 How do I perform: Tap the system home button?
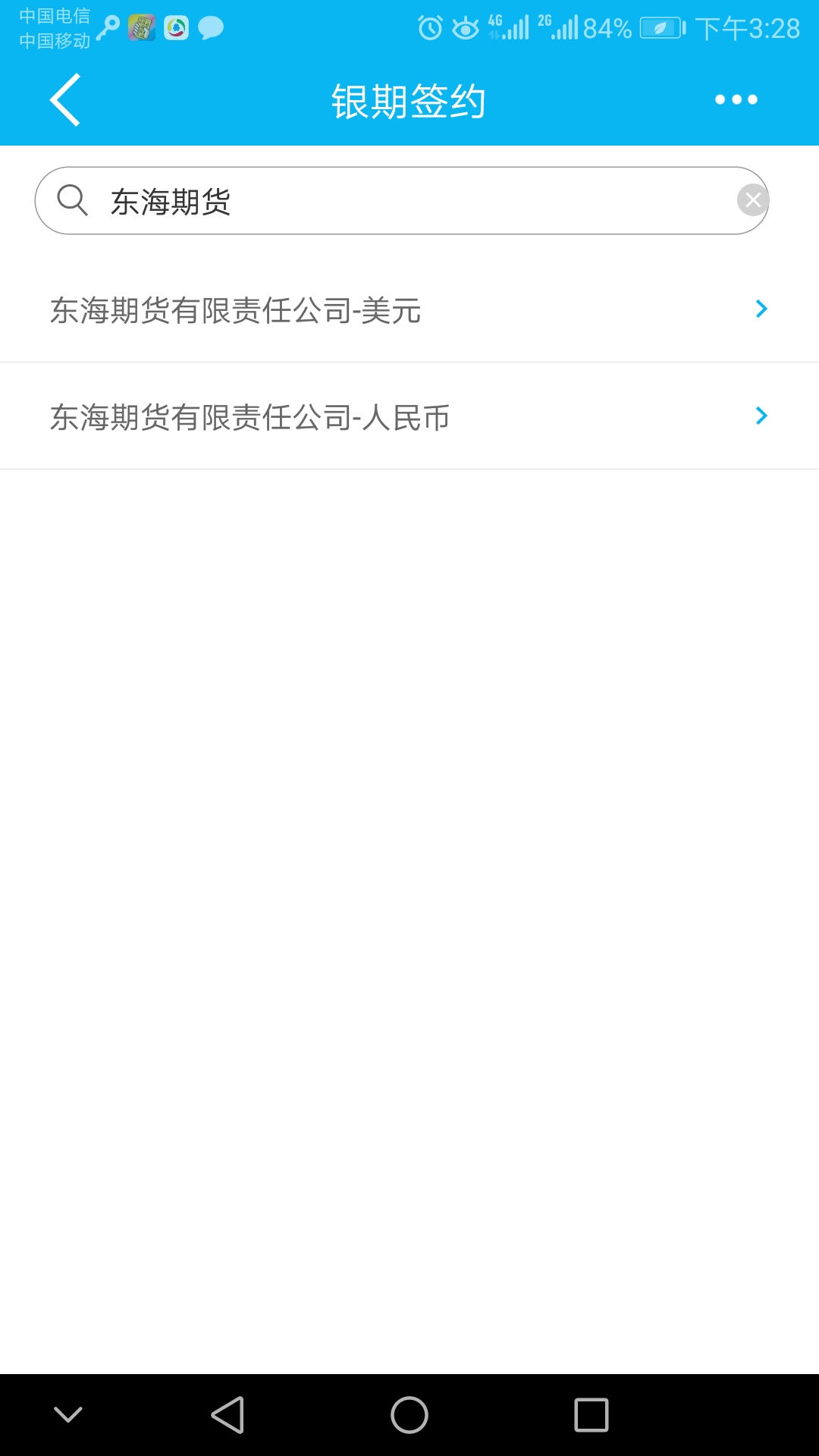click(x=409, y=1415)
